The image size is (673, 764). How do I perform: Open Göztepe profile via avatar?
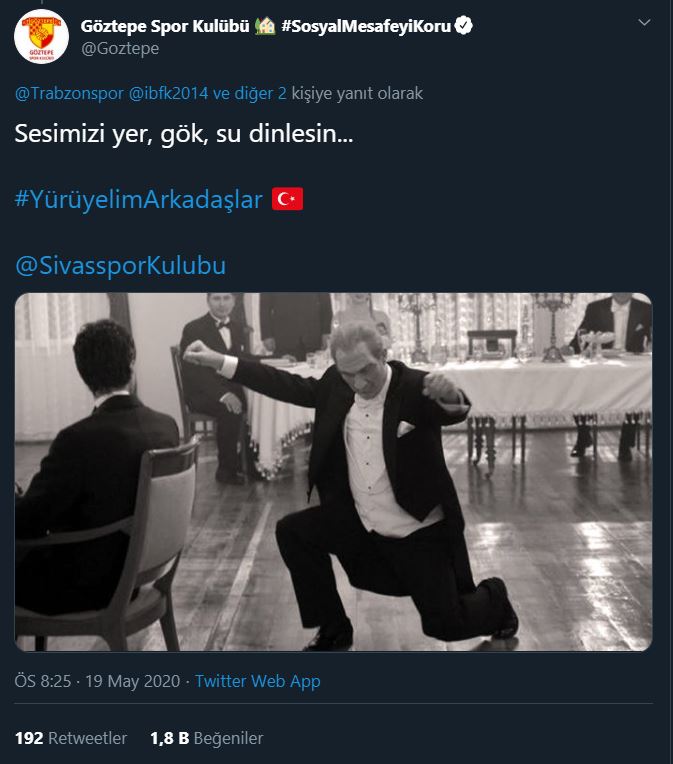coord(41,37)
